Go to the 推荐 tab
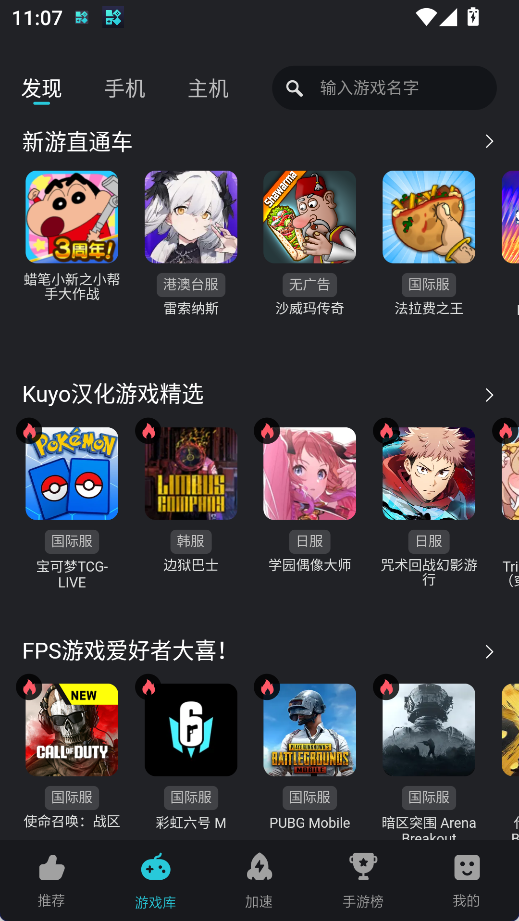Image resolution: width=519 pixels, height=921 pixels. tap(52, 880)
